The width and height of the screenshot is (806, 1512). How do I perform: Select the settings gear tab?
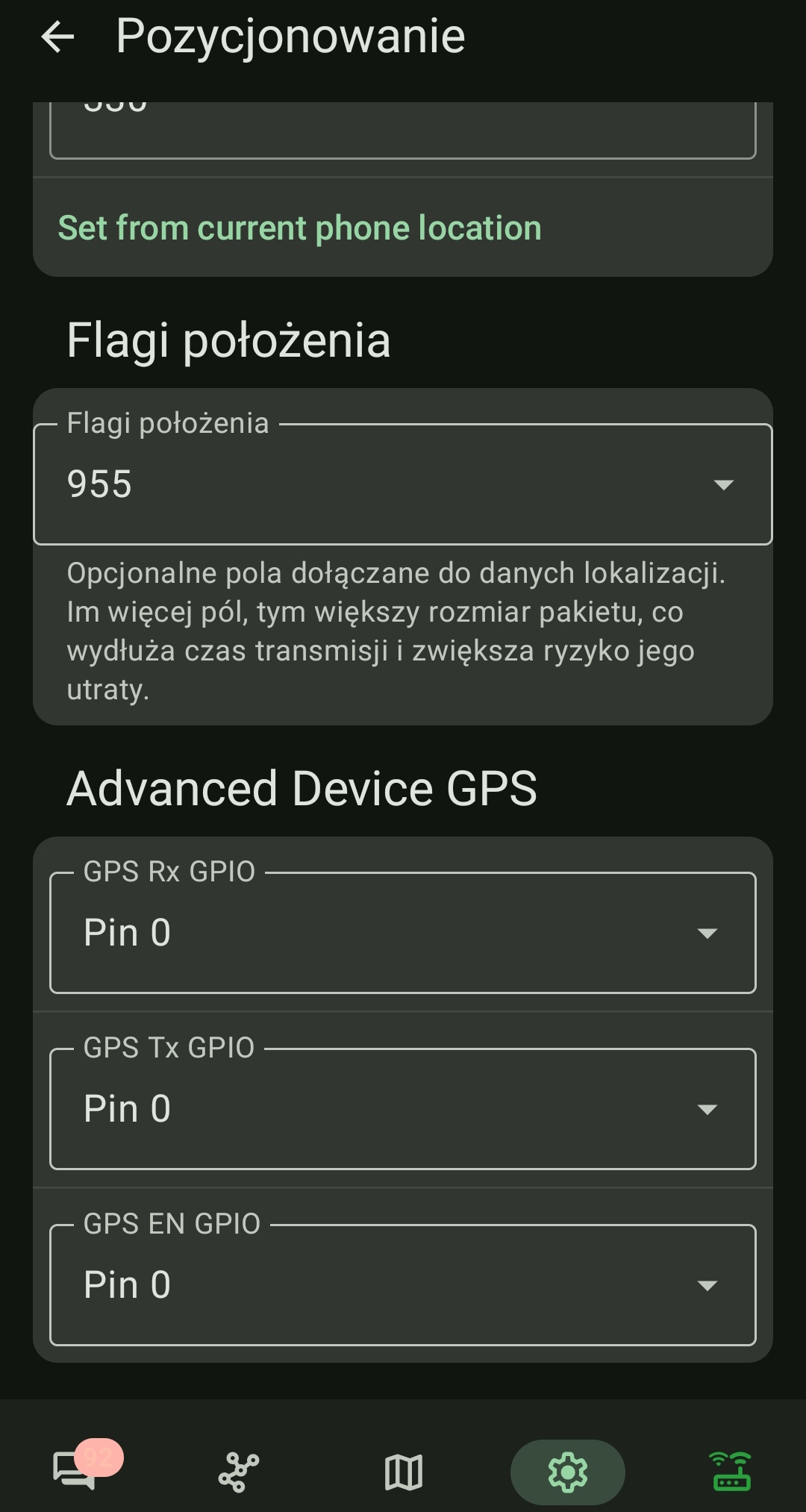point(567,1472)
